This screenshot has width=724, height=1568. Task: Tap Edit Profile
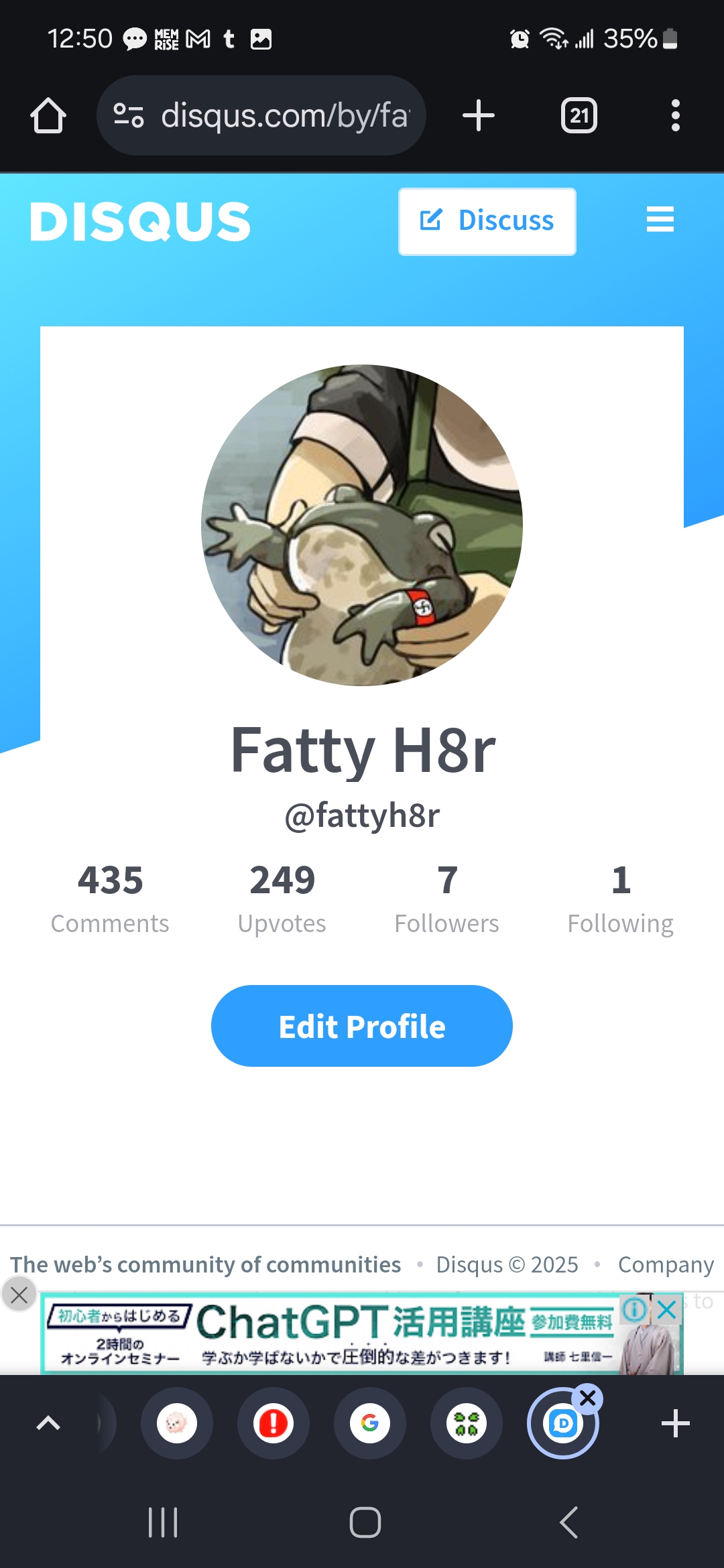pyautogui.click(x=362, y=1026)
